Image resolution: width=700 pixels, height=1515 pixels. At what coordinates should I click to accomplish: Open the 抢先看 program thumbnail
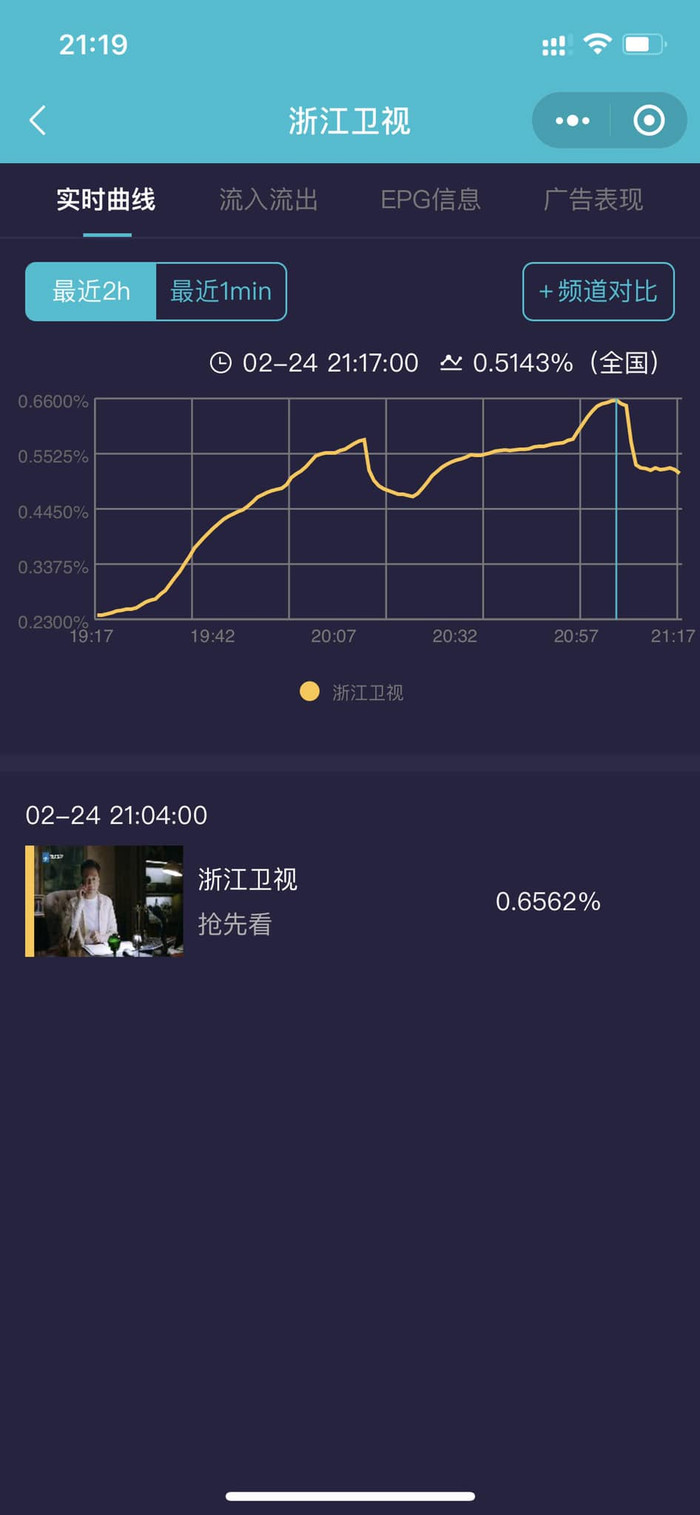tap(104, 901)
